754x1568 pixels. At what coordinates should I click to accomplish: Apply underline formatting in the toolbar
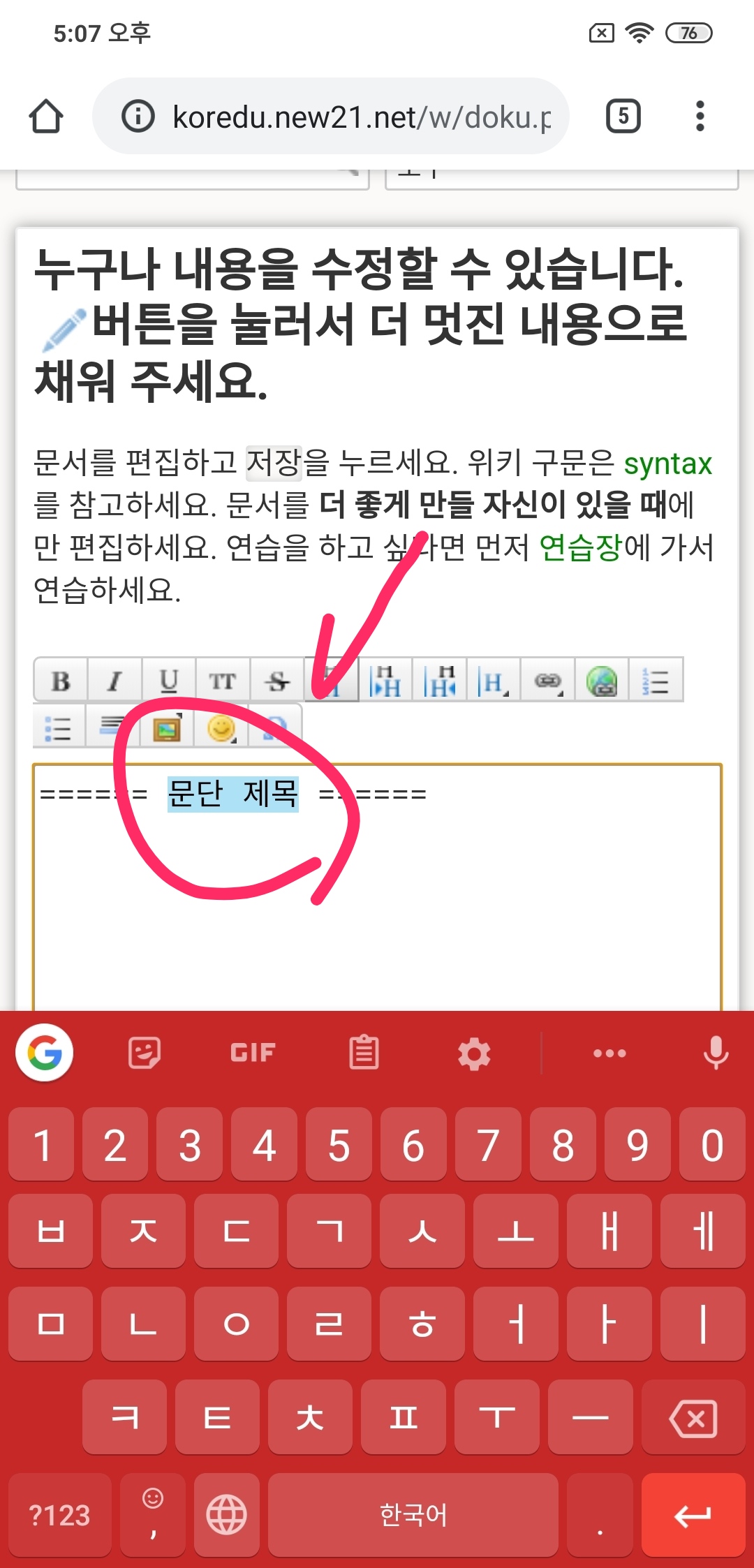[169, 680]
